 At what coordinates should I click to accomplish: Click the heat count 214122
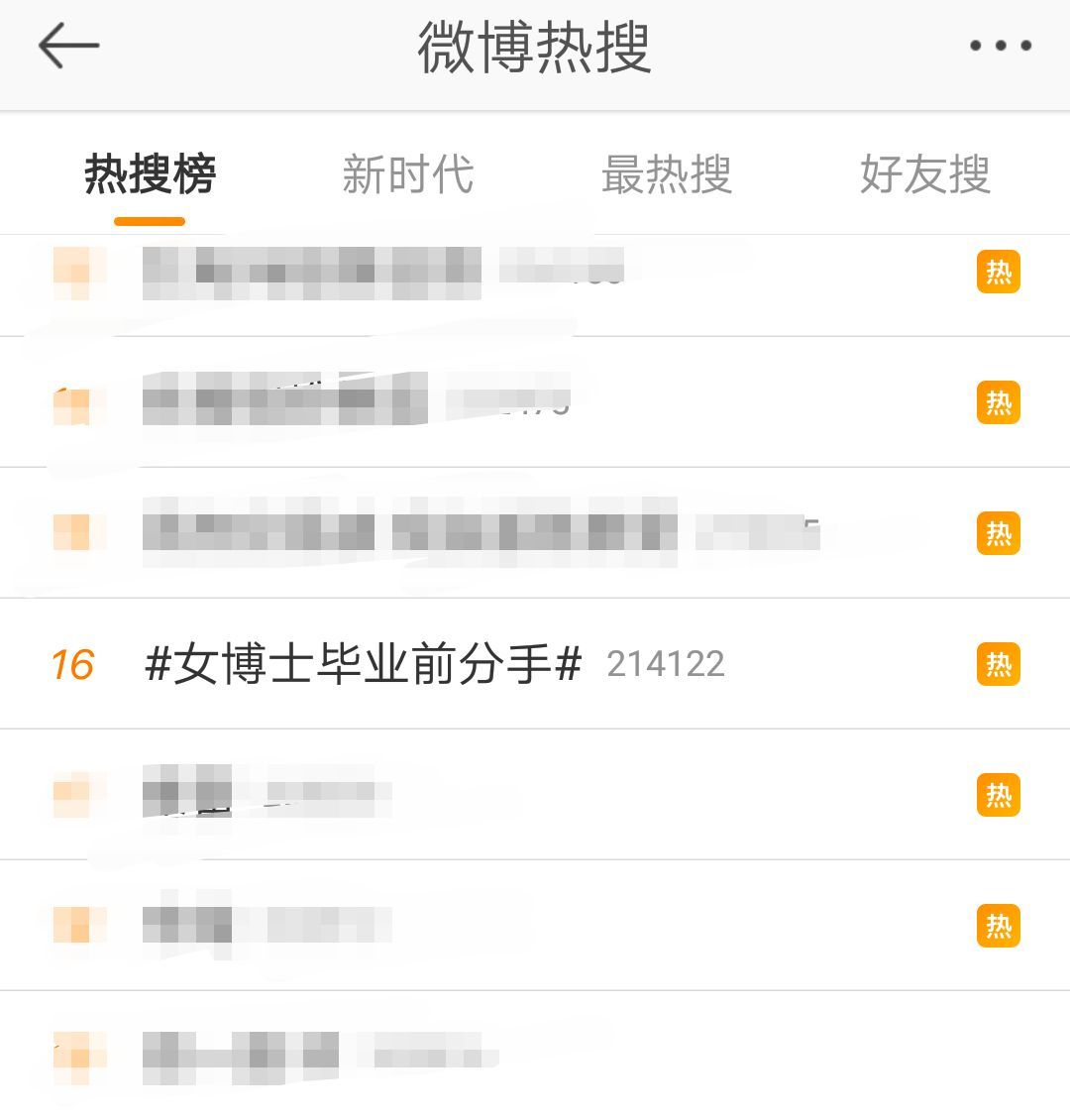pyautogui.click(x=668, y=664)
